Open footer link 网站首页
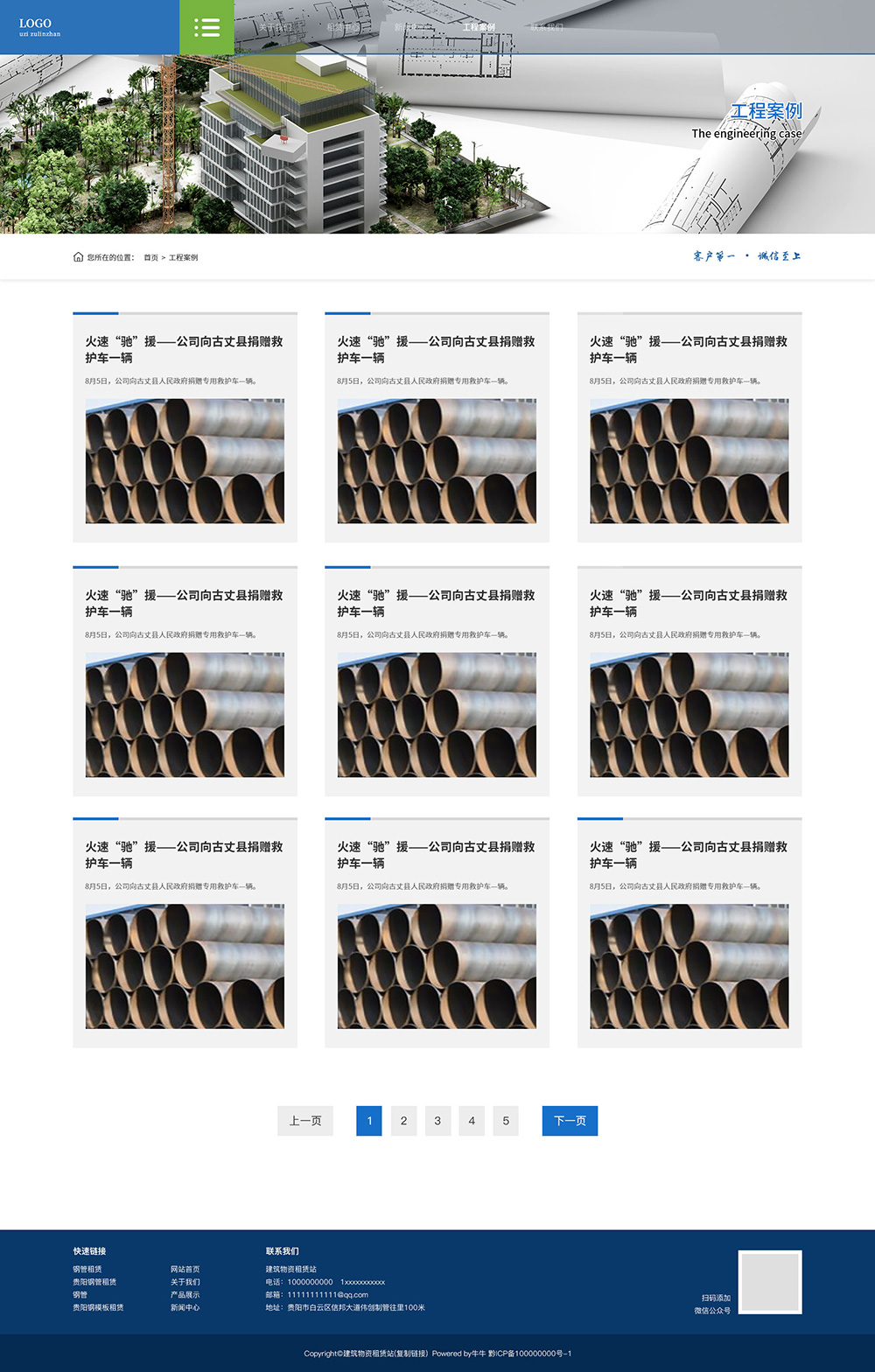Screen dimensions: 875x1372 click(x=185, y=1269)
